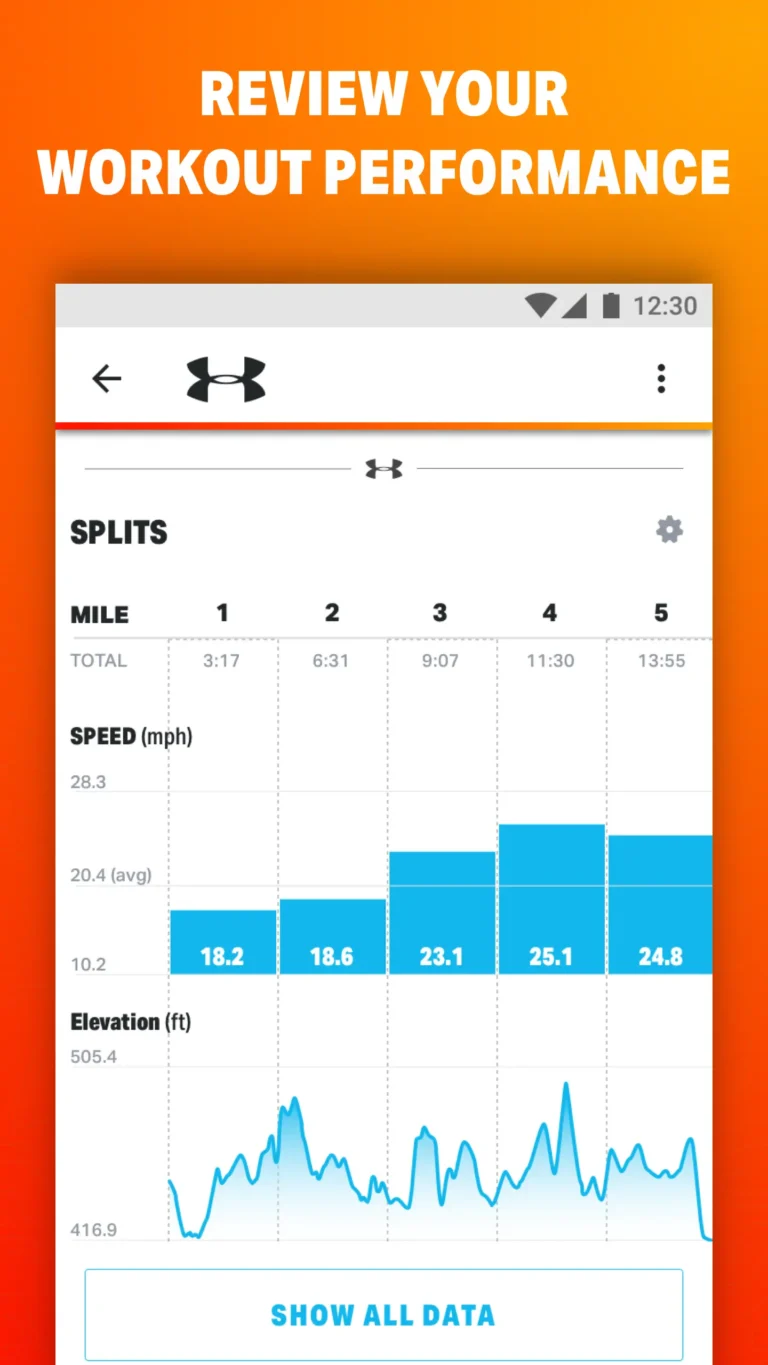
Task: Tap the Wi-Fi icon in the status bar
Action: coord(539,306)
